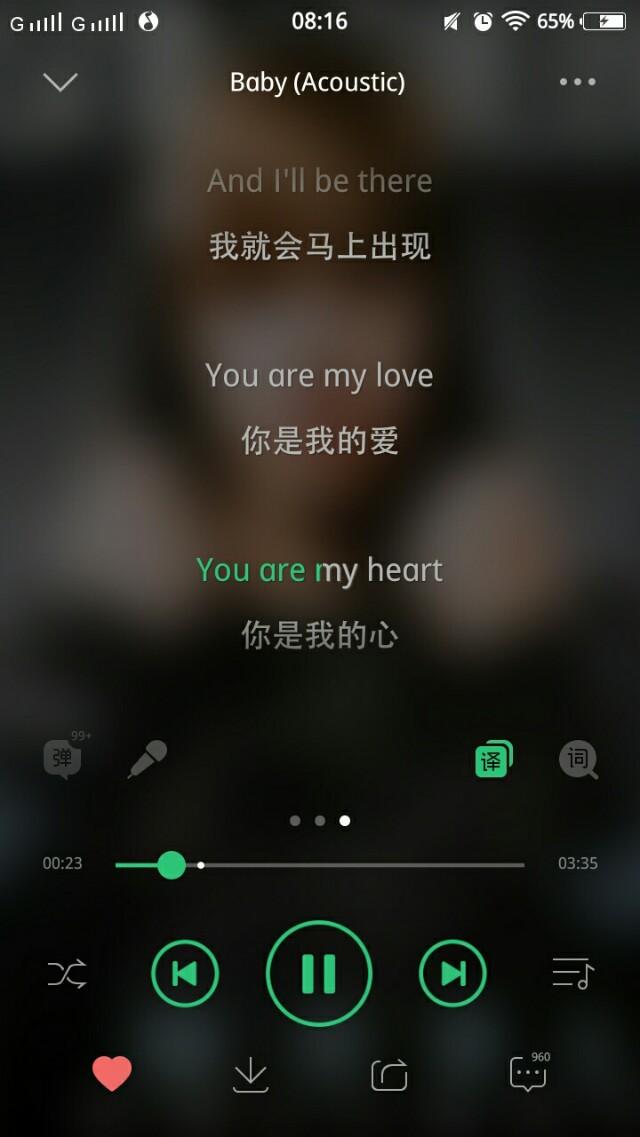
Task: Open the lyrics search (词) icon
Action: [x=578, y=760]
